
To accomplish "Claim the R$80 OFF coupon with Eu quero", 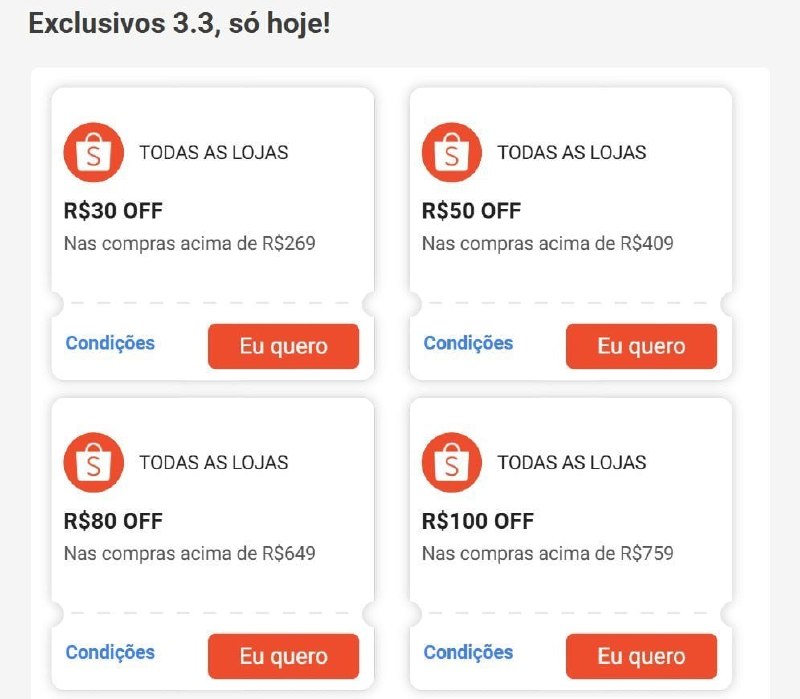I will (283, 656).
